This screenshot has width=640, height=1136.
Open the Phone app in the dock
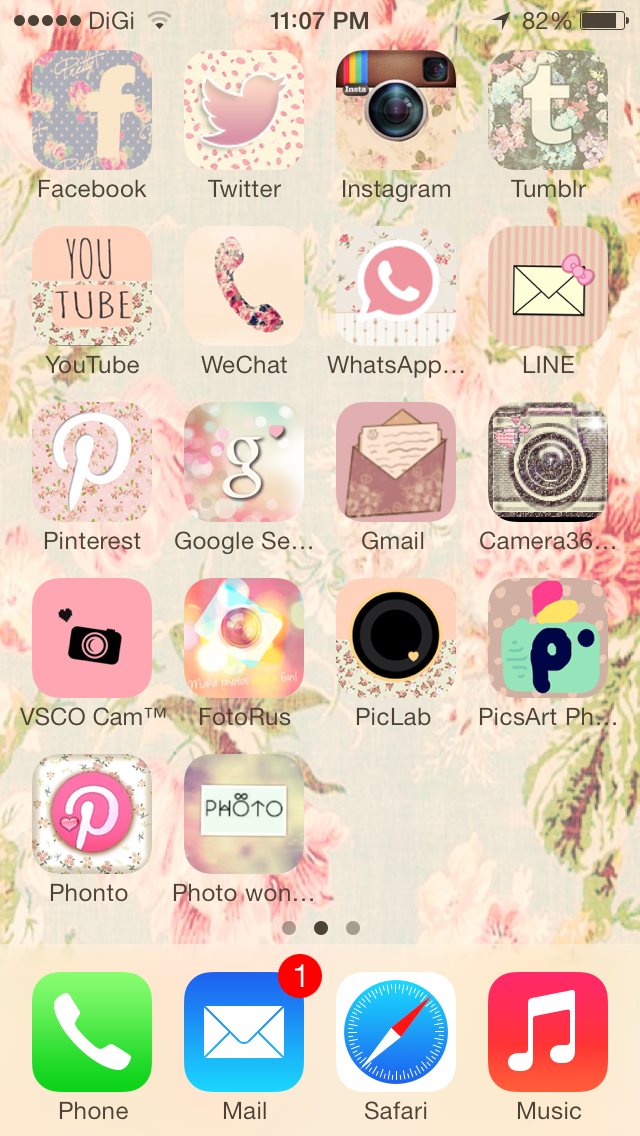tap(92, 1032)
